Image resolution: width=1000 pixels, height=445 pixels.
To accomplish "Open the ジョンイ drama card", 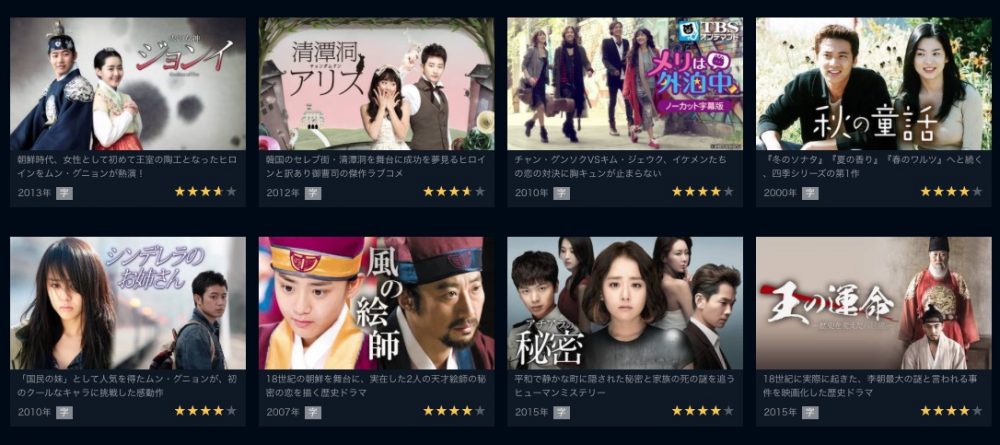I will (x=127, y=84).
